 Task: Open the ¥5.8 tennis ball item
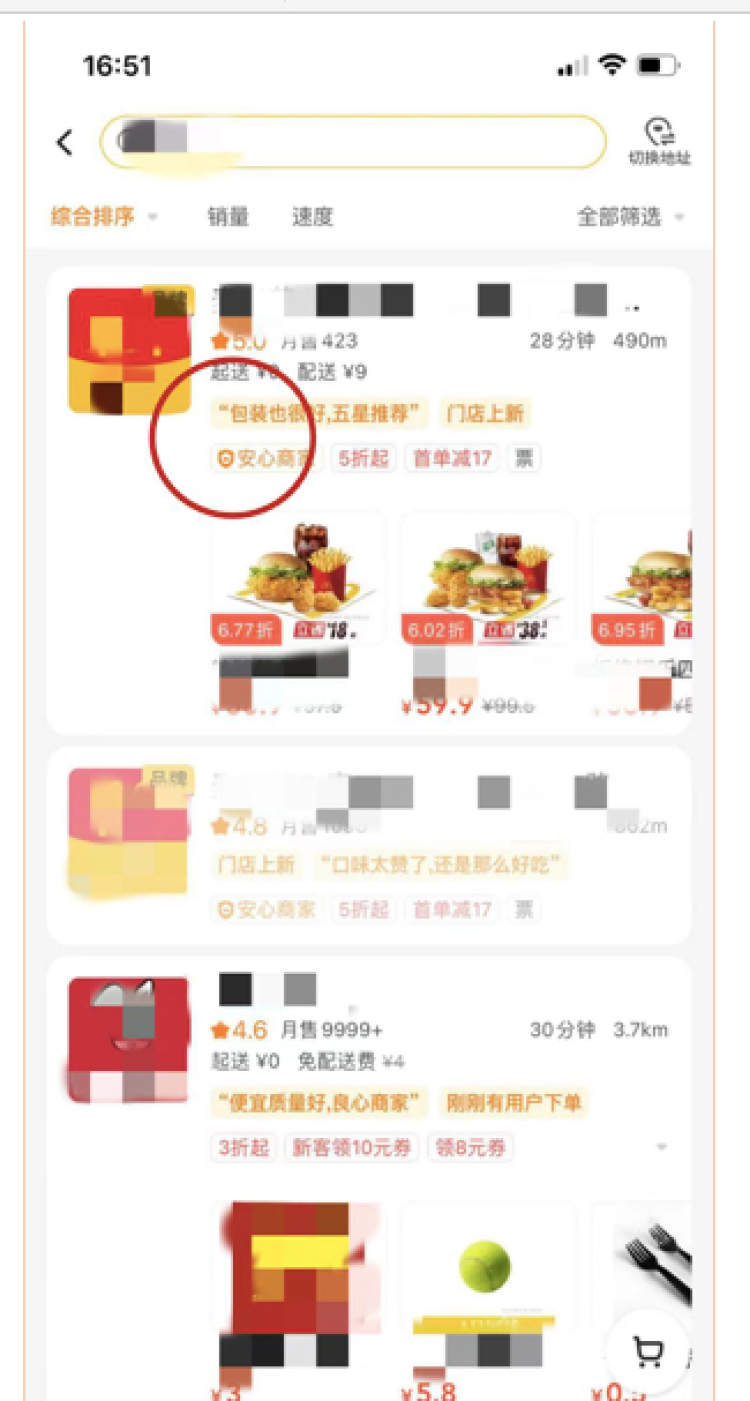pos(487,1270)
